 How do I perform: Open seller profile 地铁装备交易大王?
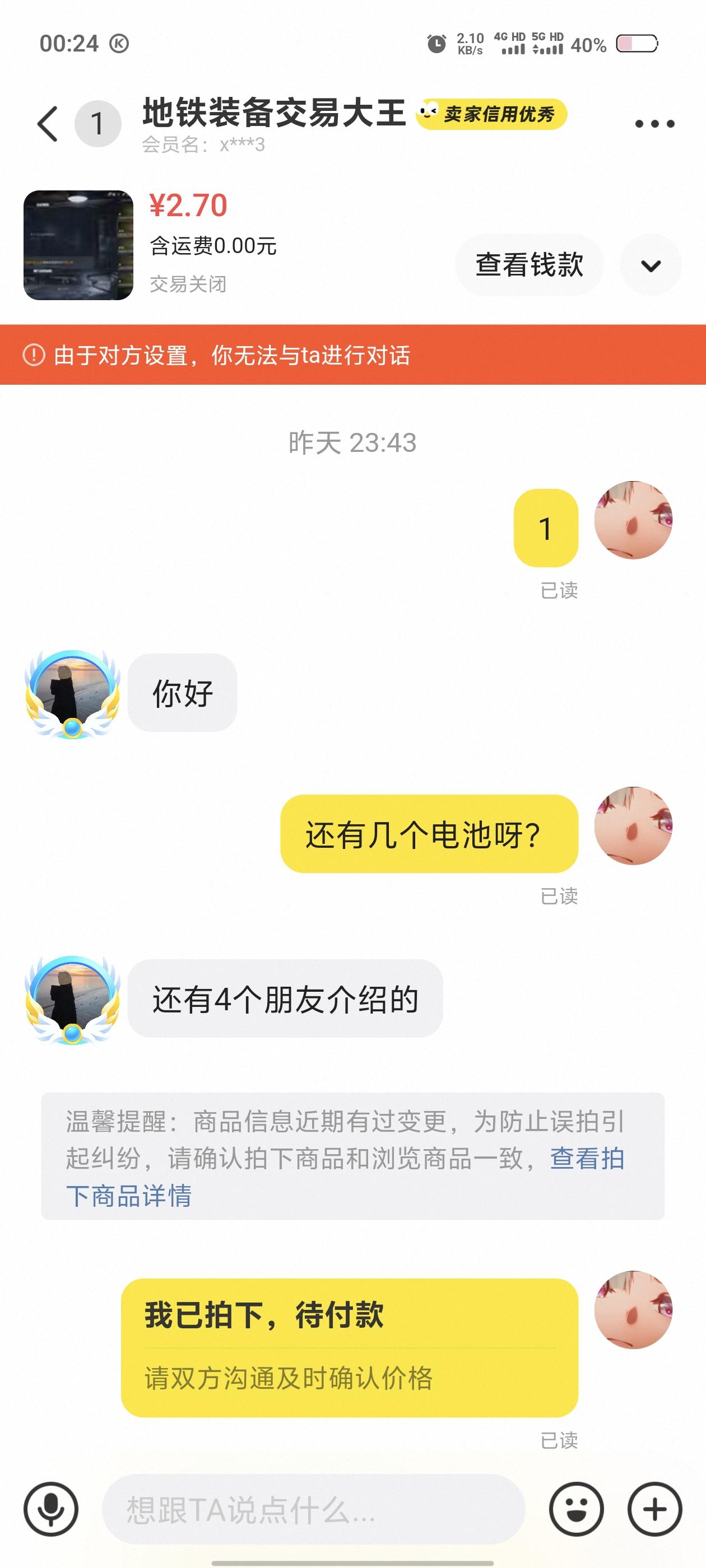click(273, 113)
